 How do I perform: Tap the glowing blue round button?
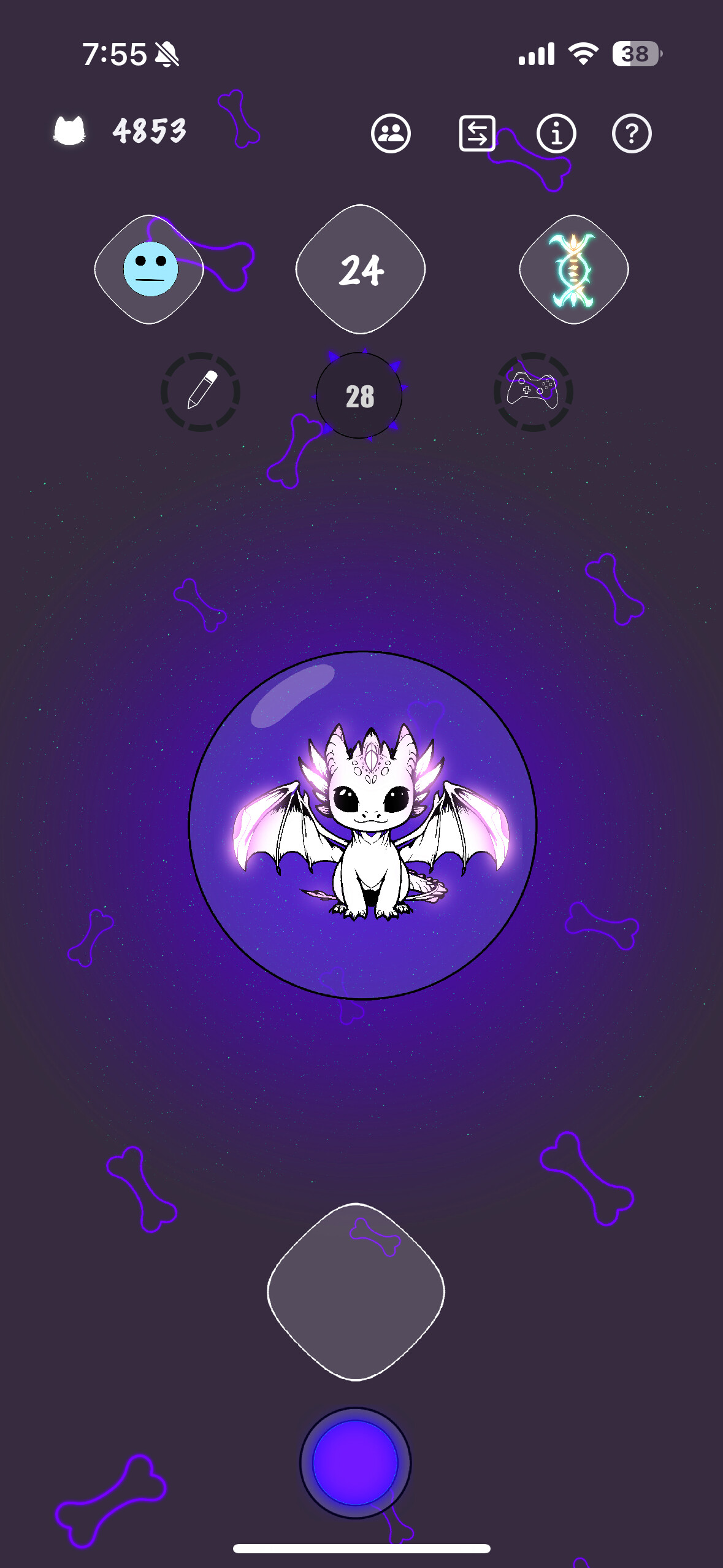(x=356, y=1462)
